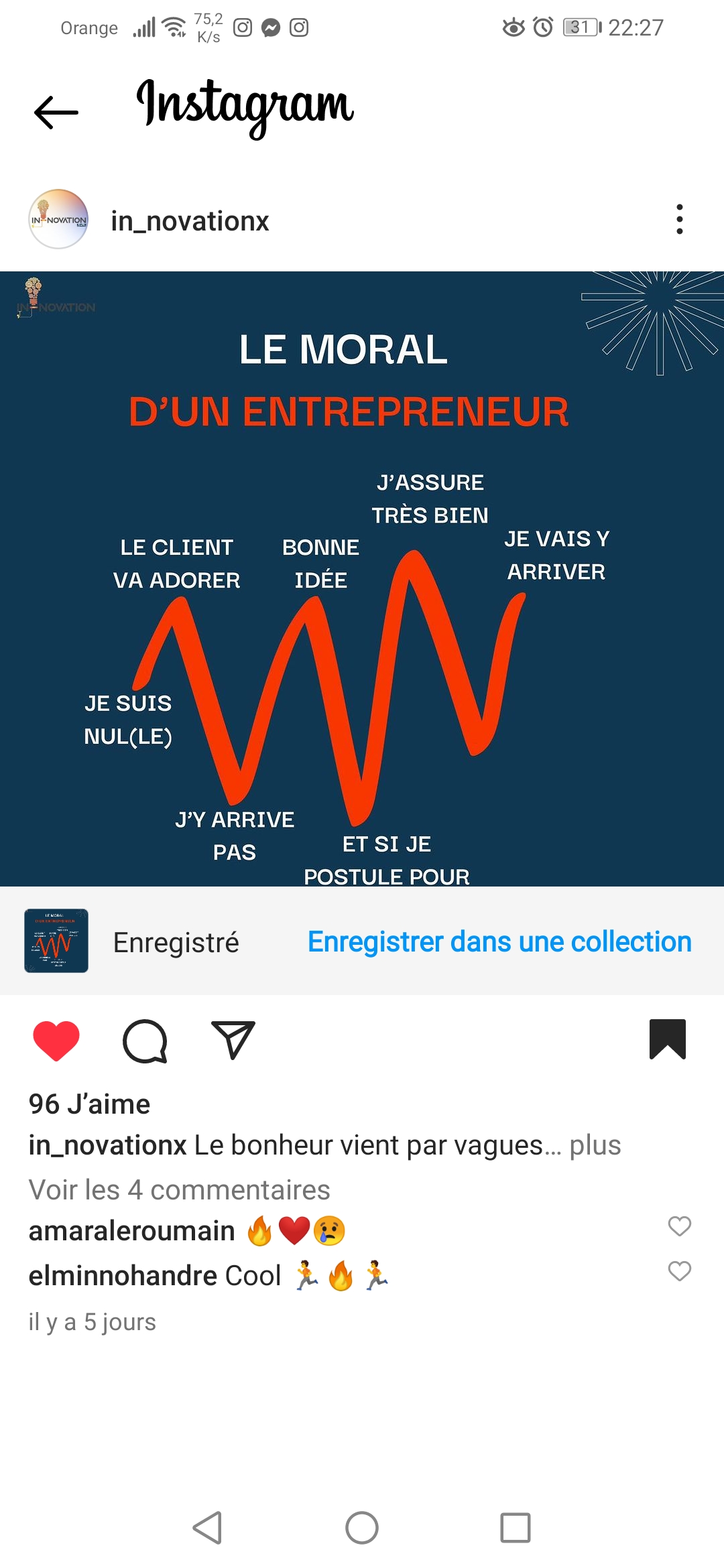Unlike the post with the red heart
Viewport: 724px width, 1568px height.
[56, 1041]
